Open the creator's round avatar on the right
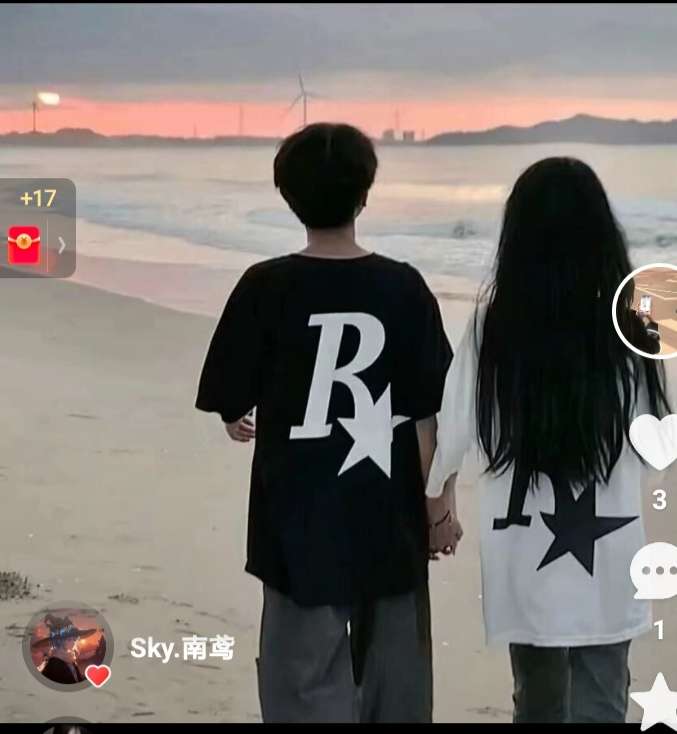 [x=646, y=311]
